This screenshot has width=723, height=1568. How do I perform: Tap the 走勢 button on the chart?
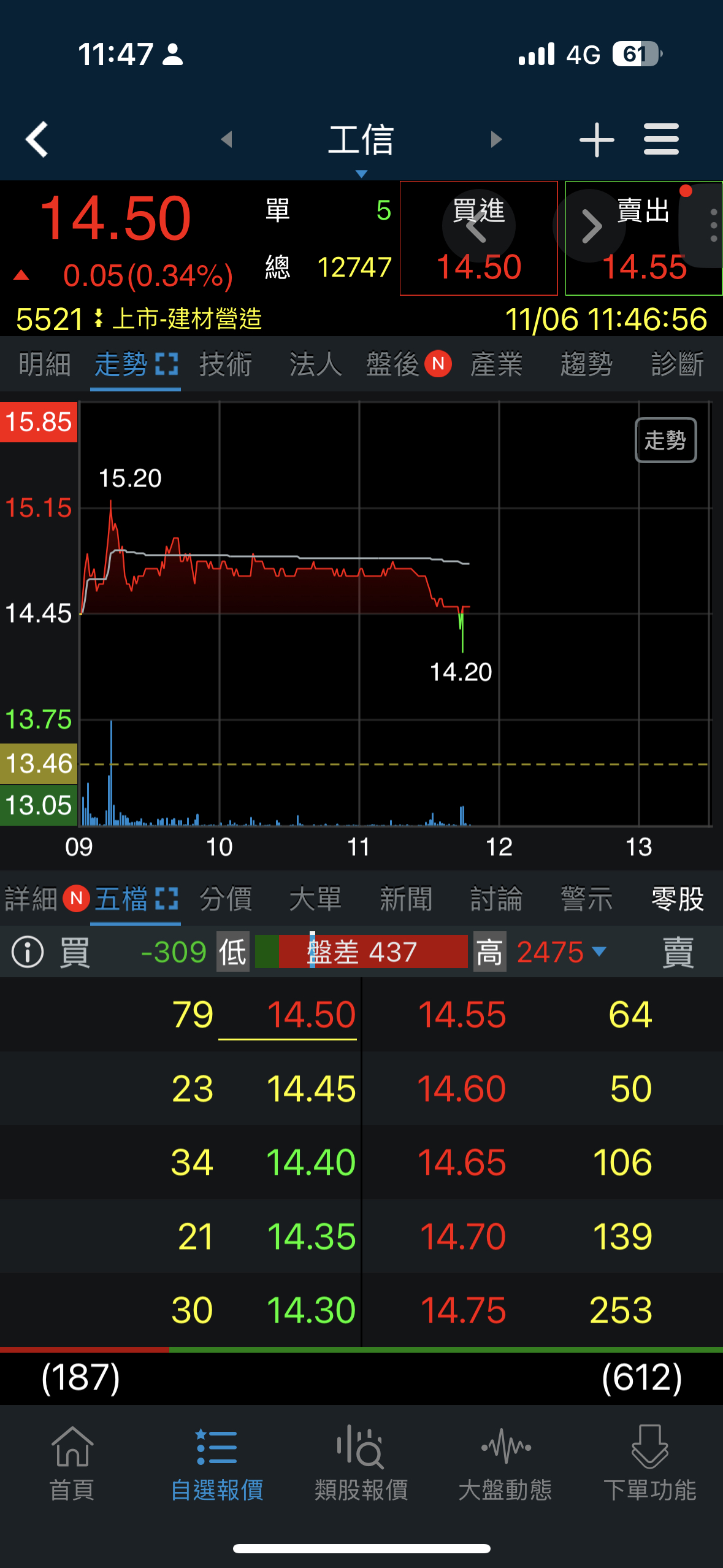point(665,440)
